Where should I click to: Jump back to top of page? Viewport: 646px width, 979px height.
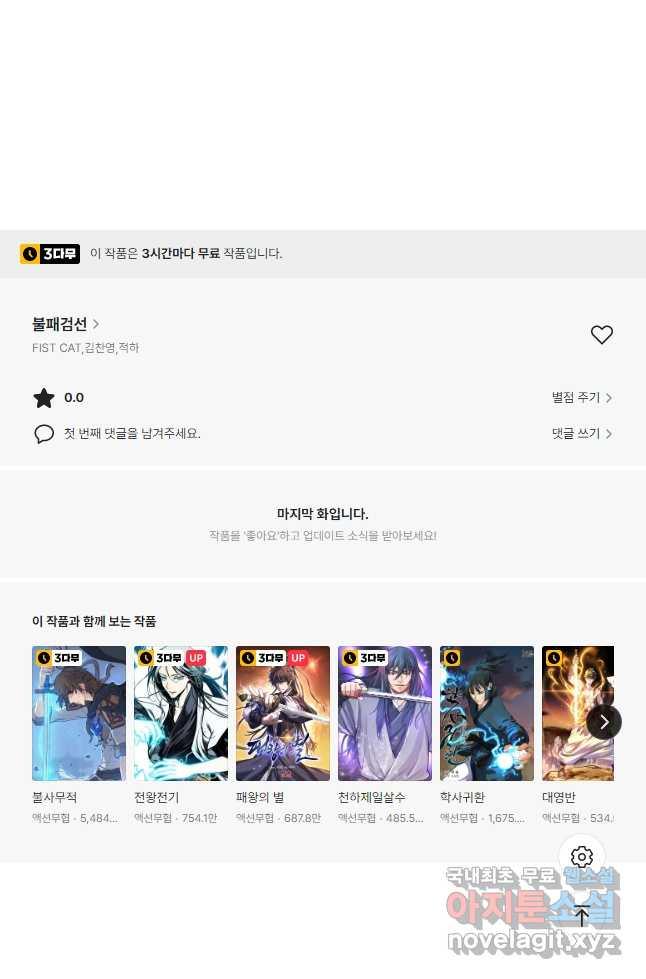(581, 915)
